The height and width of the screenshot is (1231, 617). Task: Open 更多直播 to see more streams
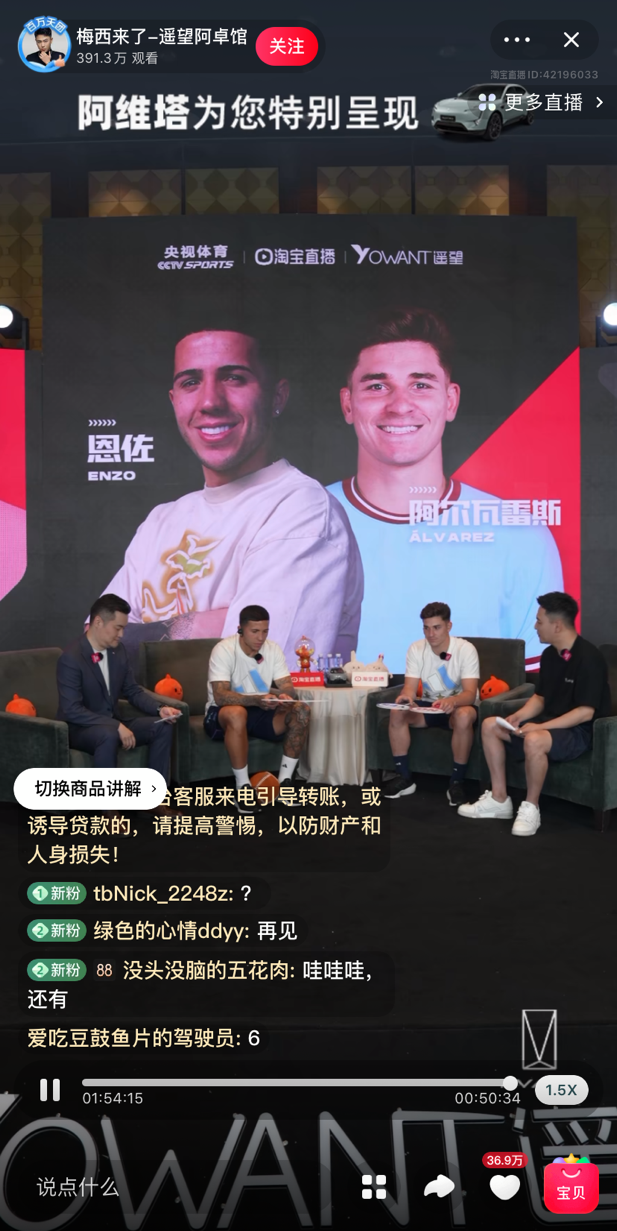coord(545,102)
